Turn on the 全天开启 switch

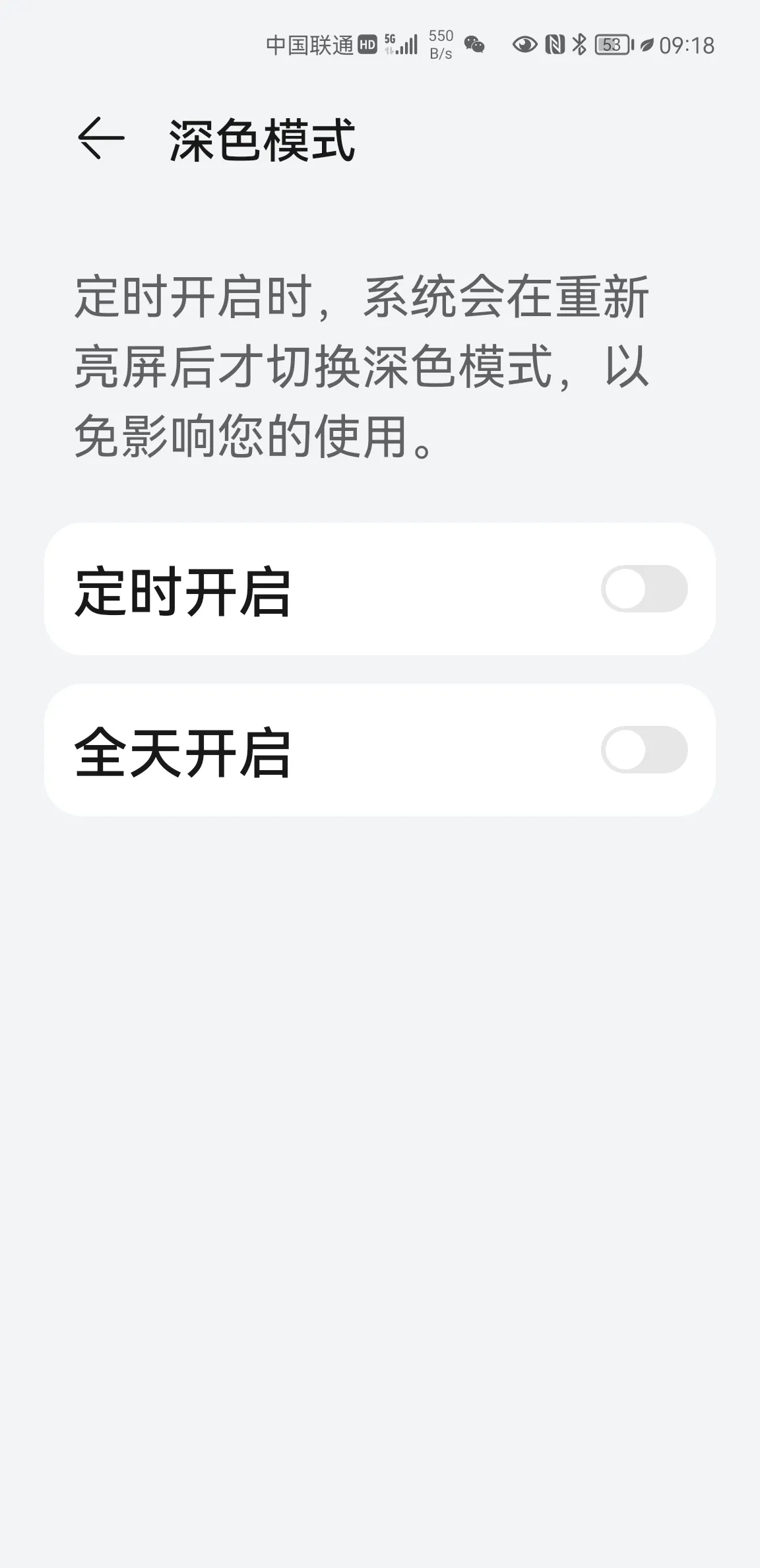(643, 750)
